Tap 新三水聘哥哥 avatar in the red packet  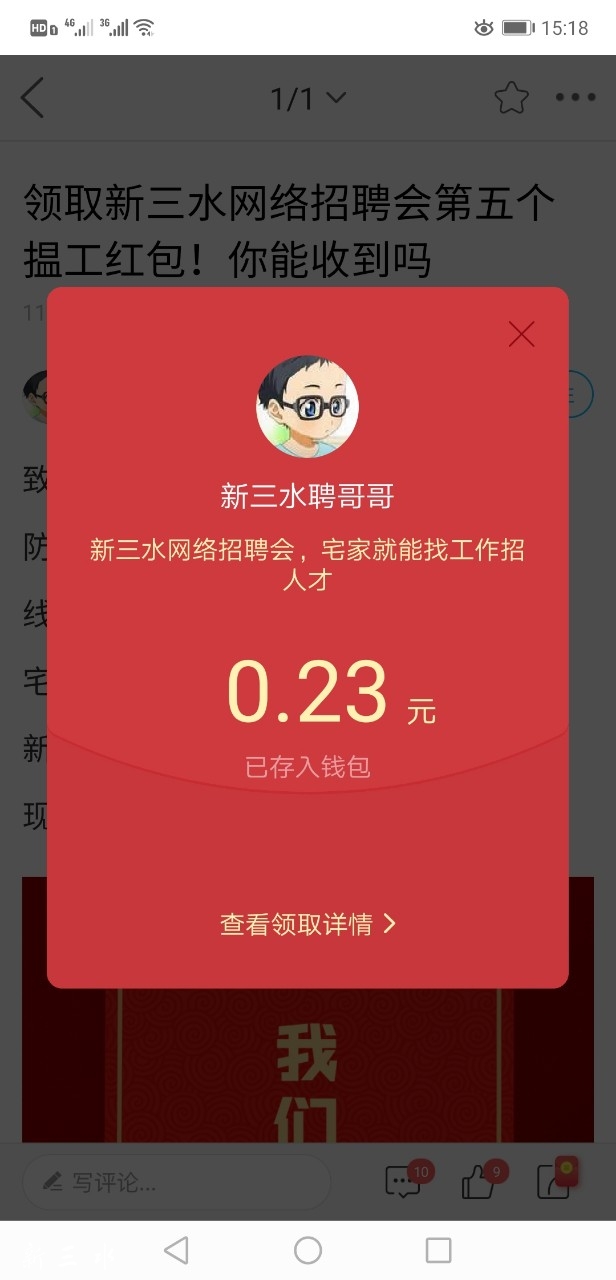point(307,407)
